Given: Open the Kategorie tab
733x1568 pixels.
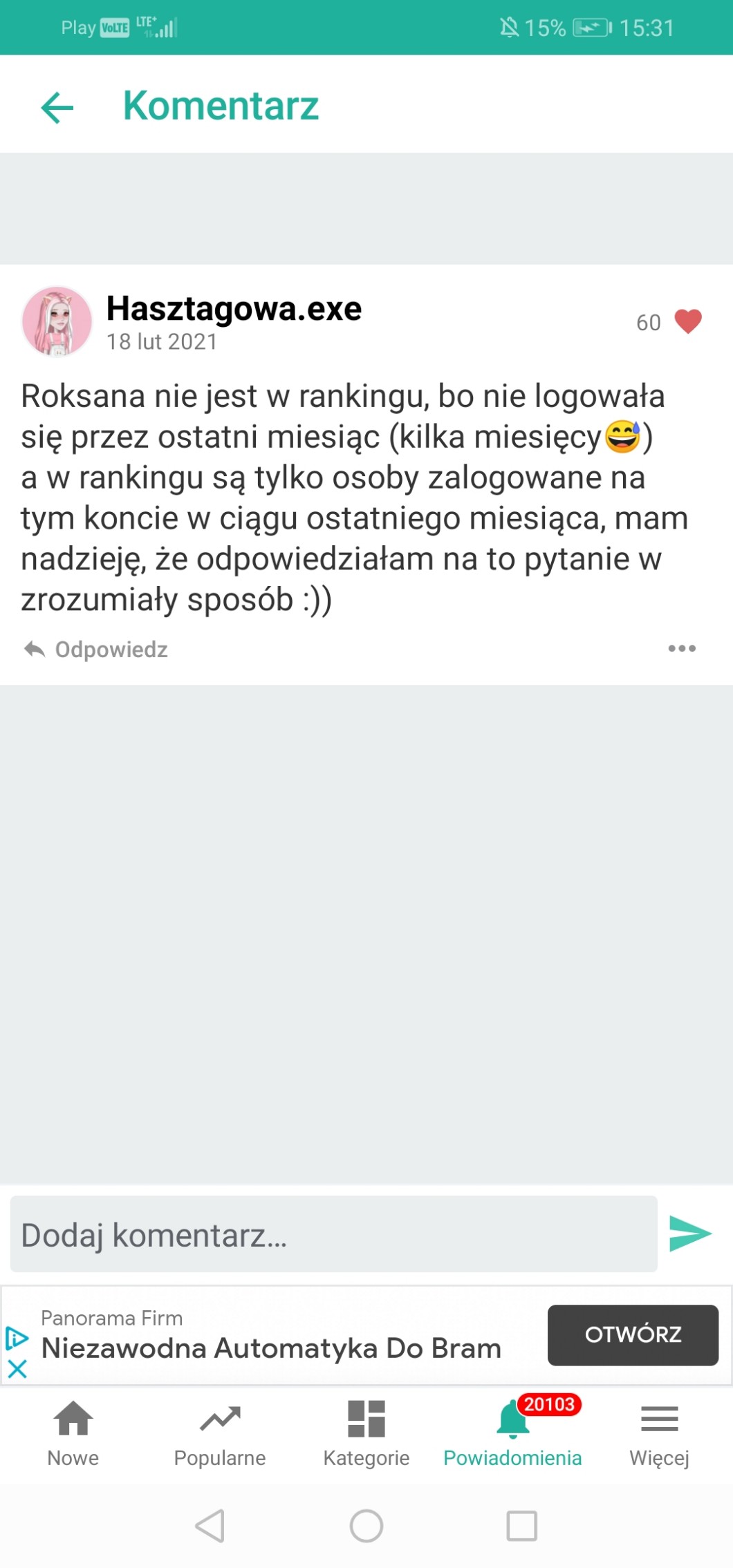Looking at the screenshot, I should [366, 1434].
